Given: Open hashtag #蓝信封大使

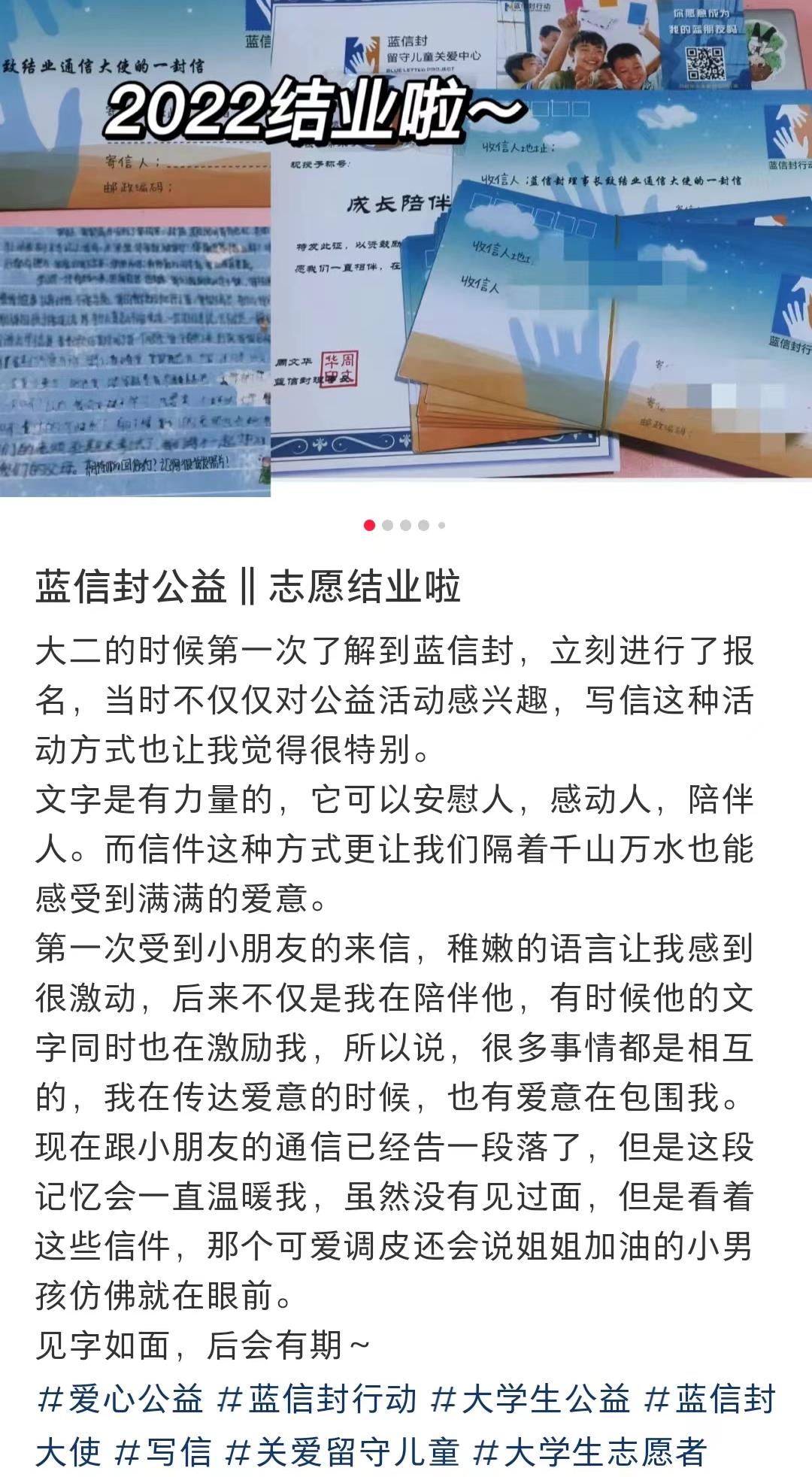Looking at the screenshot, I should [x=709, y=1400].
